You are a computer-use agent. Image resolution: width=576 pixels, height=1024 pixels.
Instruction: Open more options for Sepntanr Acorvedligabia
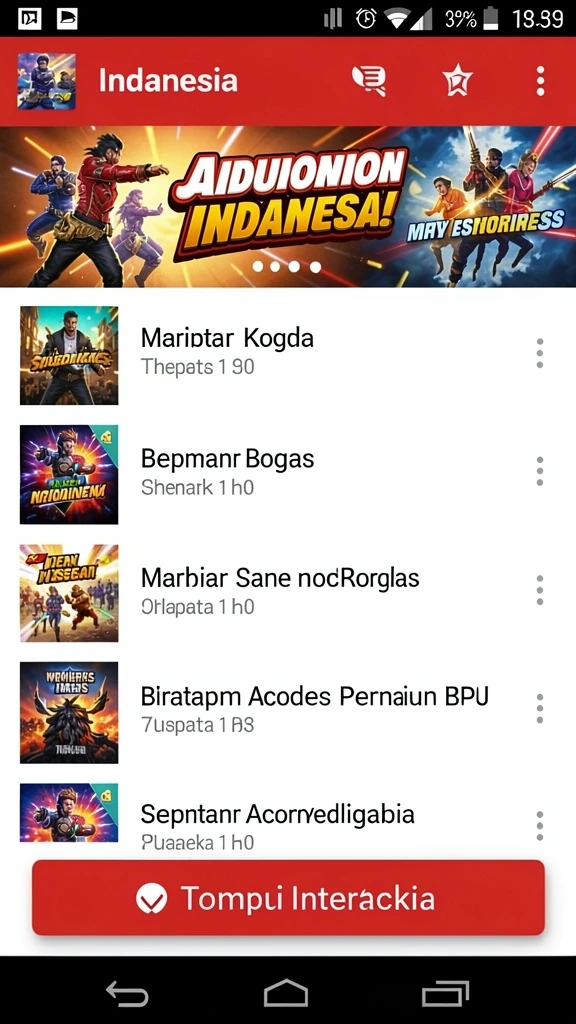539,826
